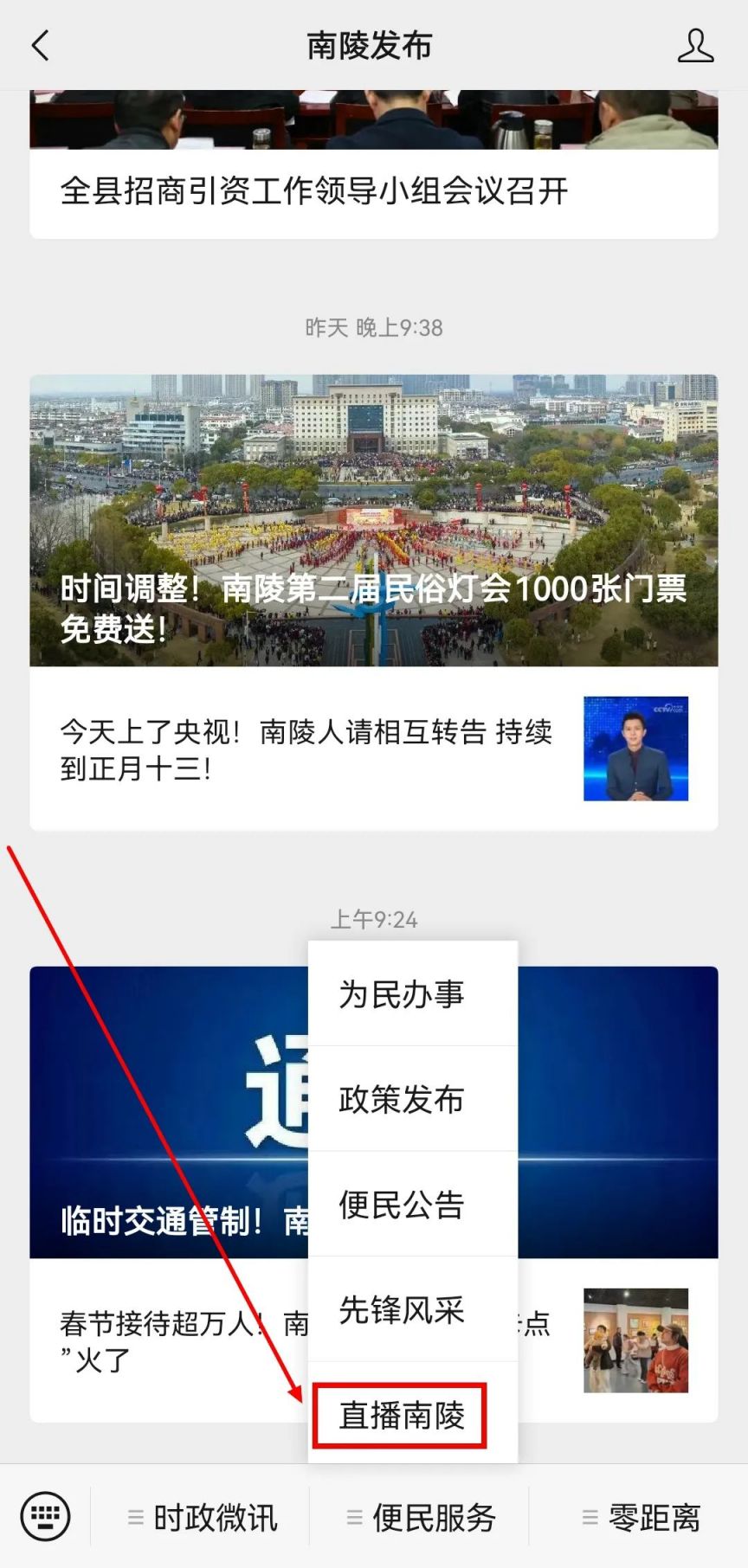Expand the 时政微讯 bottom menu
This screenshot has width=748, height=1568.
click(x=203, y=1517)
